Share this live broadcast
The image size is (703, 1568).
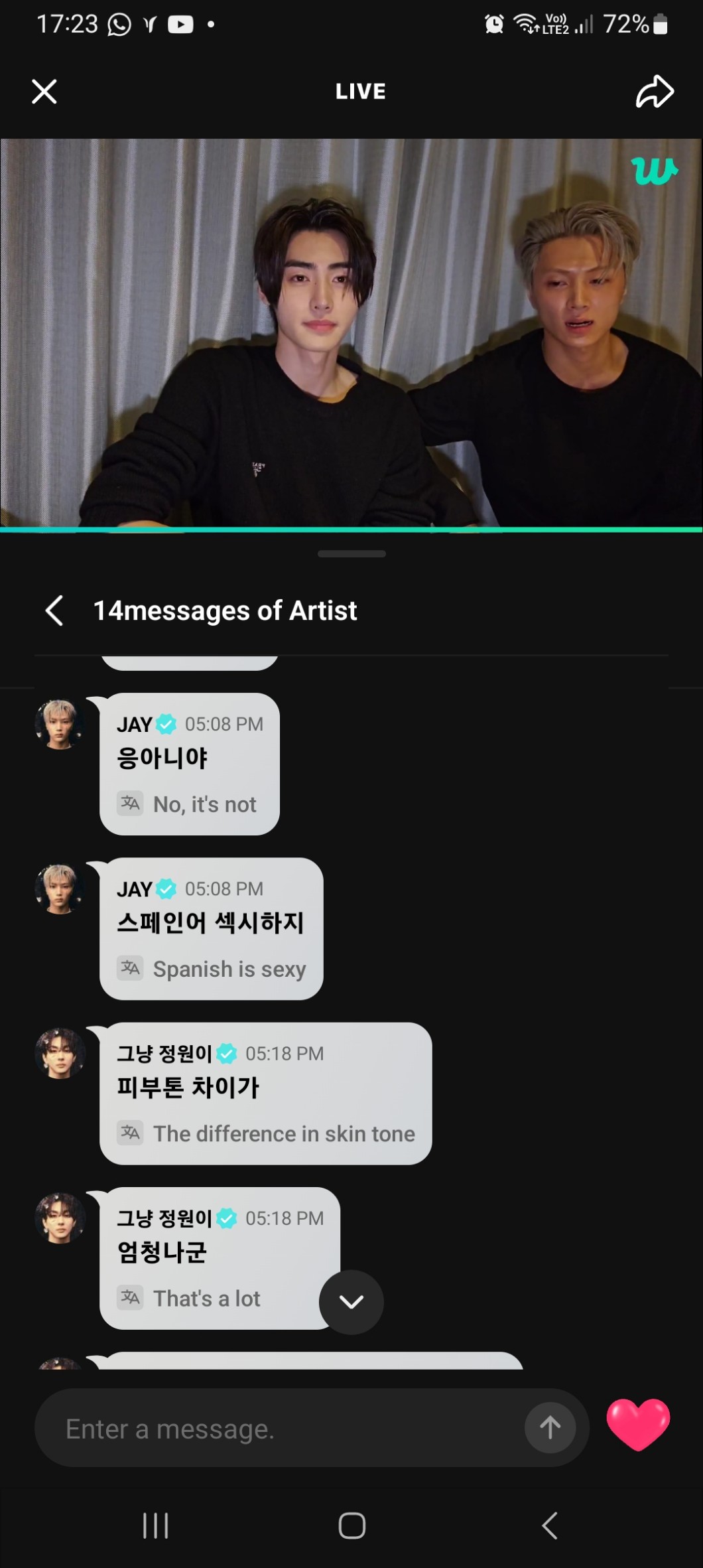pos(655,92)
